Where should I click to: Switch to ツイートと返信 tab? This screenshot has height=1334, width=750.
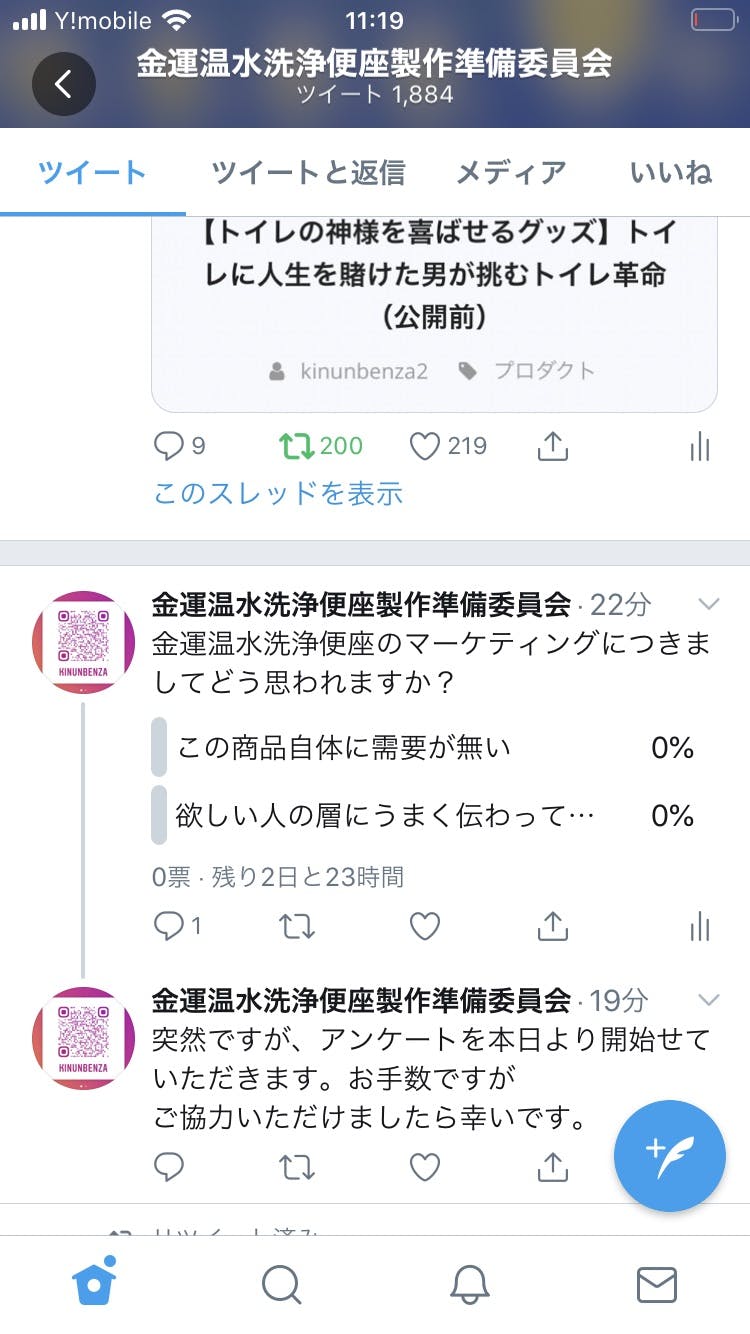click(308, 172)
